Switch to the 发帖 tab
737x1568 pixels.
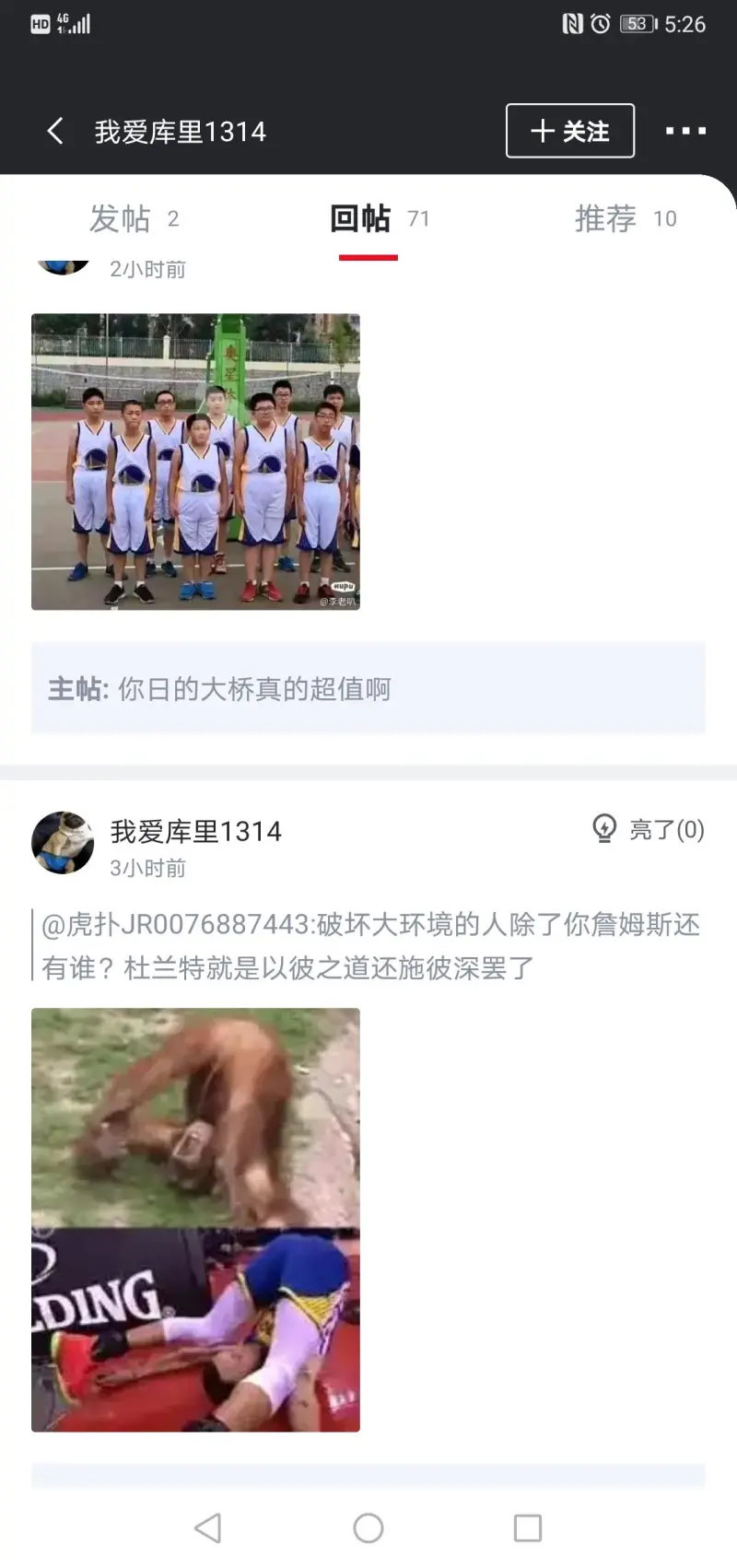pos(133,219)
